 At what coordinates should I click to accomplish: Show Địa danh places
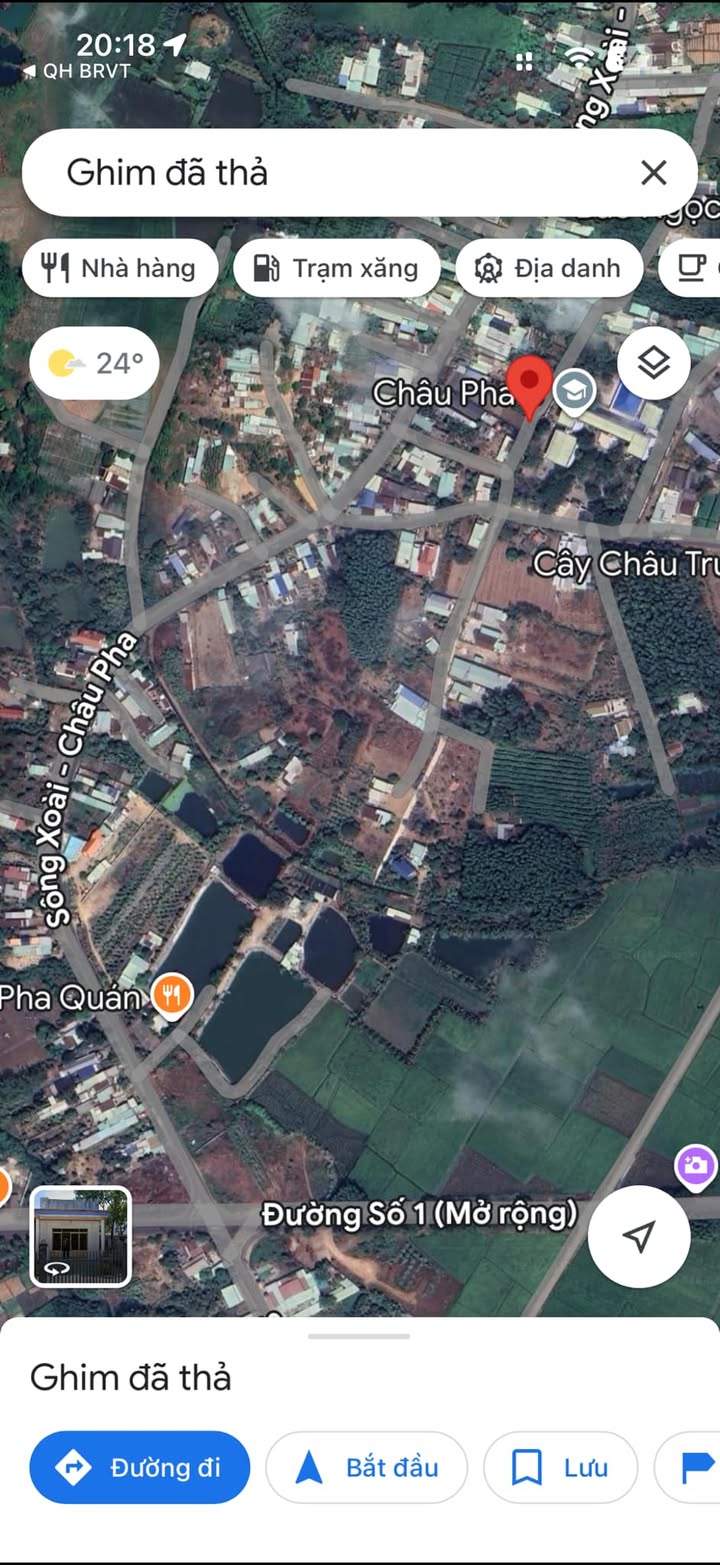549,268
